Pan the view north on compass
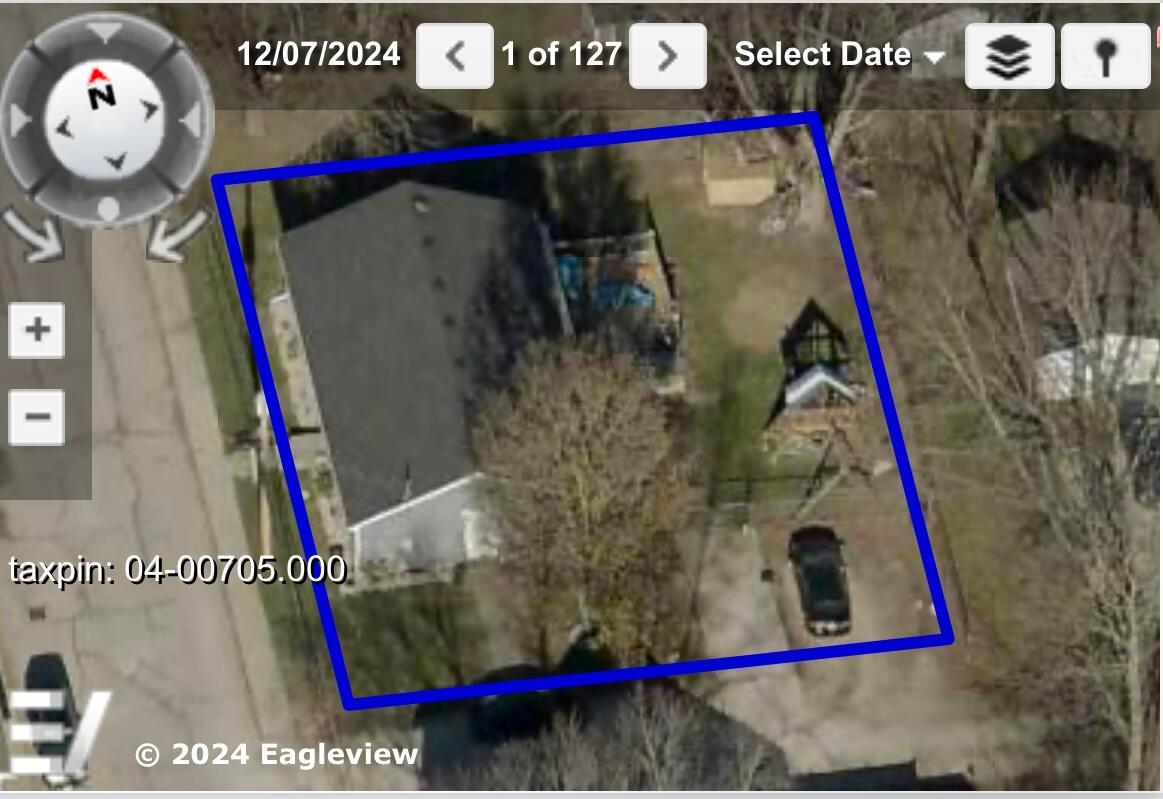The image size is (1163, 799). tap(104, 33)
